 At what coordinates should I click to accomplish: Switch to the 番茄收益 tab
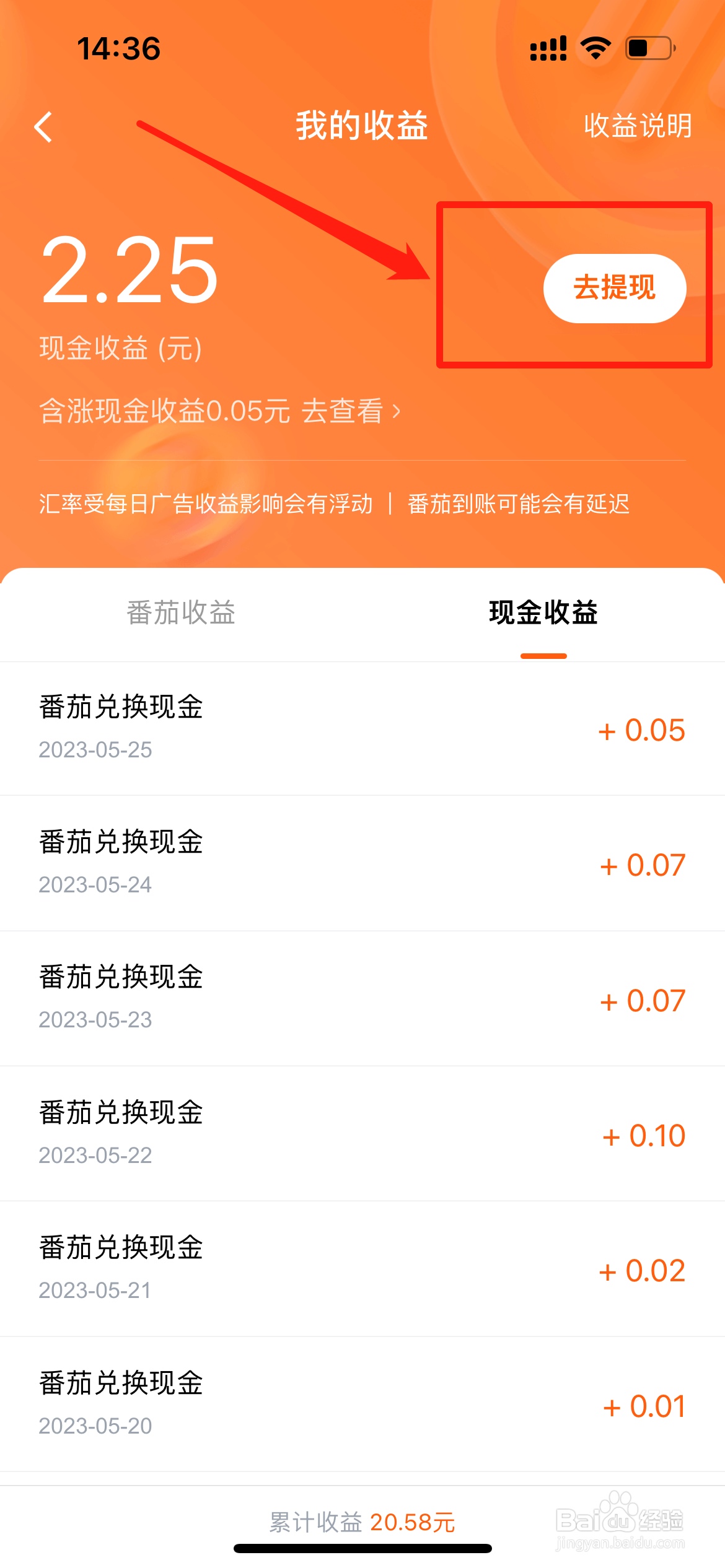point(181,613)
